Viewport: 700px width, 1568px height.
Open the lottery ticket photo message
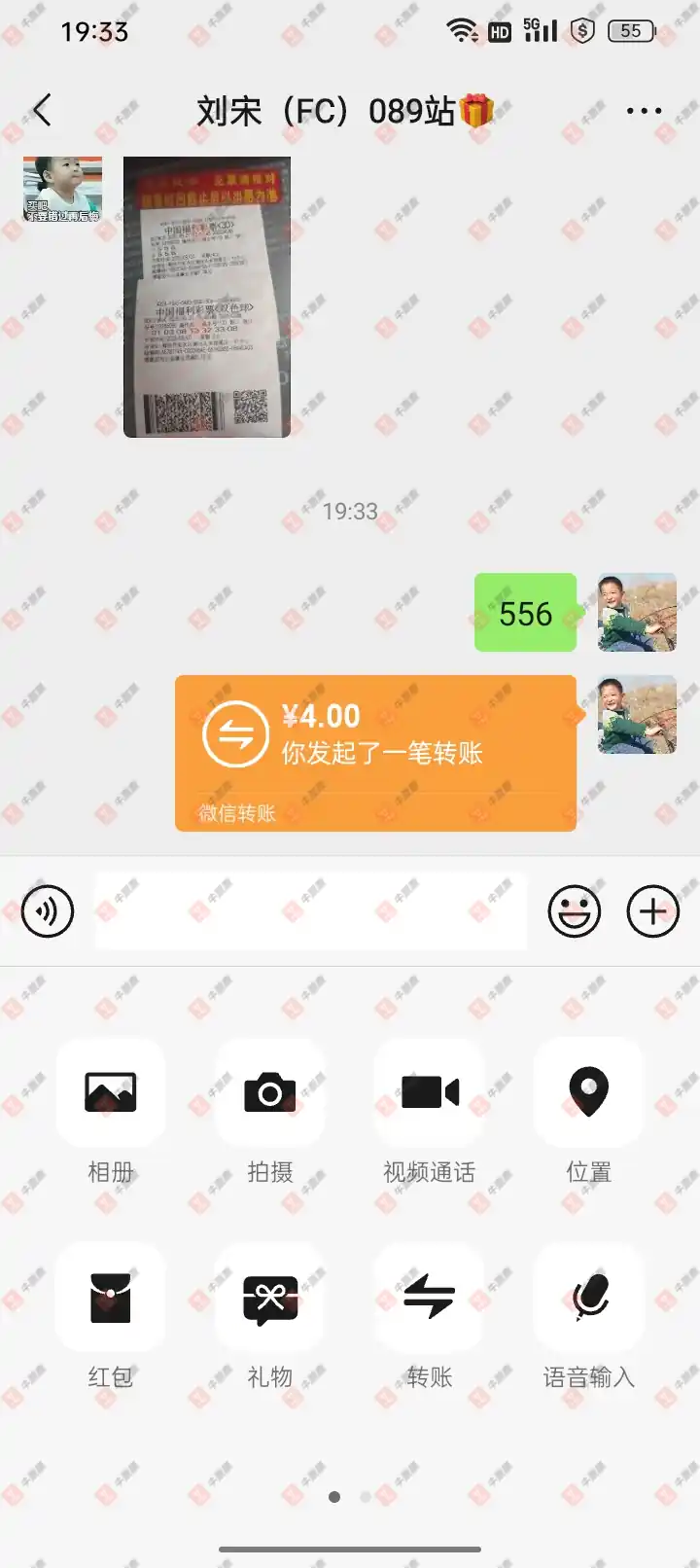tap(207, 297)
